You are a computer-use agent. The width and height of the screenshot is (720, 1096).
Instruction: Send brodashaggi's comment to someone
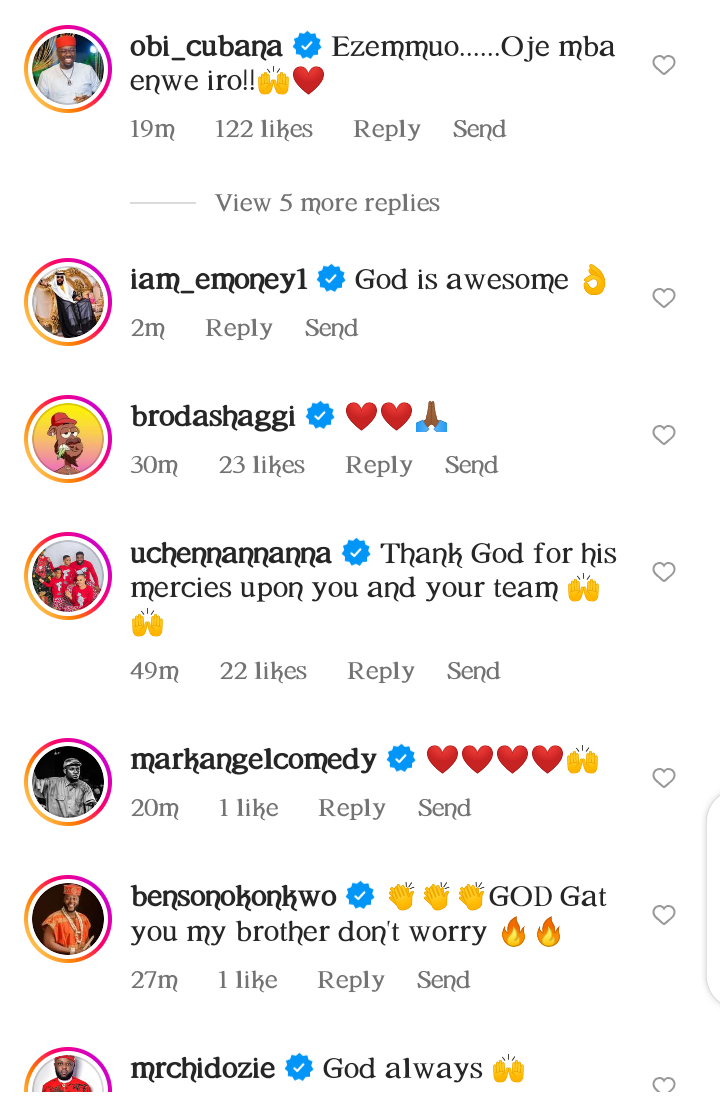(471, 465)
